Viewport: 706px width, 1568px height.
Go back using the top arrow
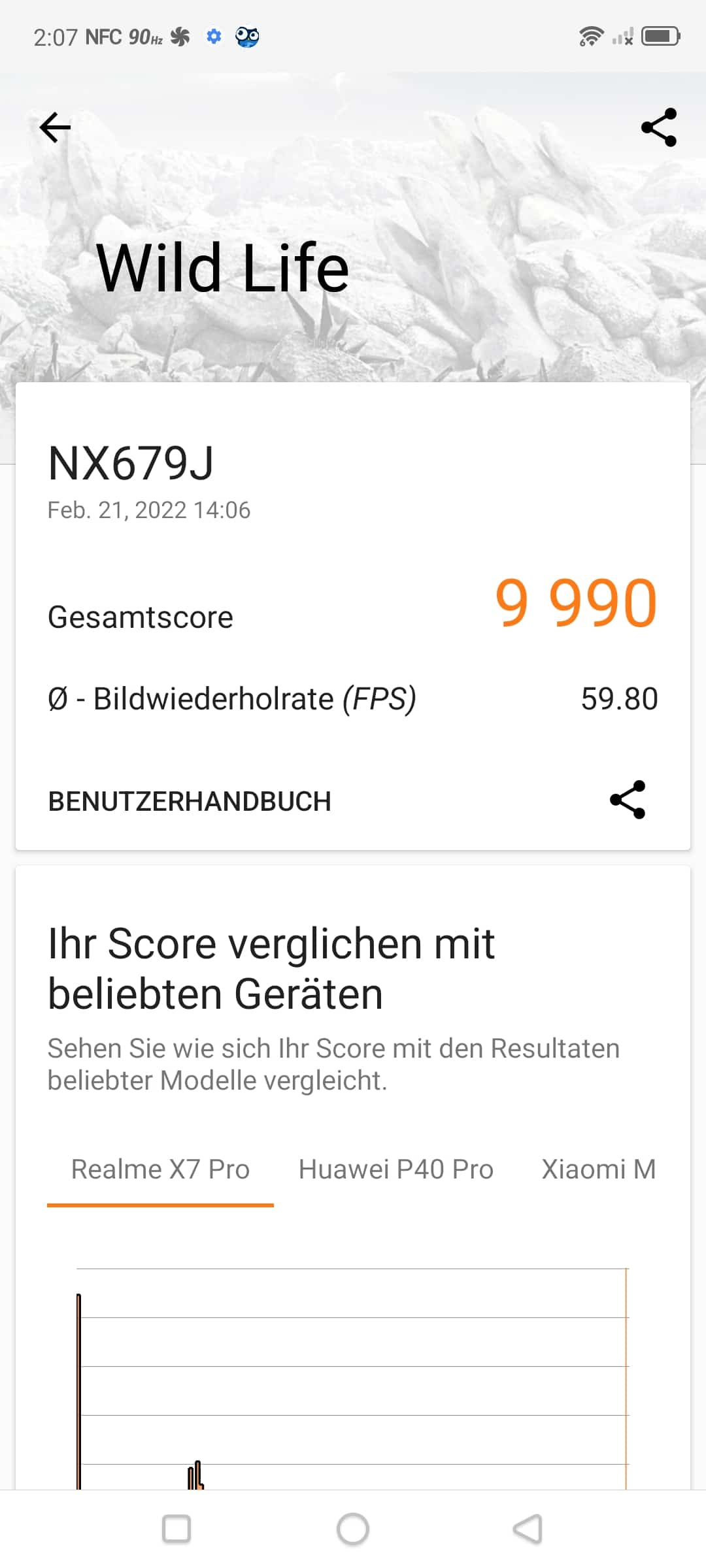click(55, 127)
